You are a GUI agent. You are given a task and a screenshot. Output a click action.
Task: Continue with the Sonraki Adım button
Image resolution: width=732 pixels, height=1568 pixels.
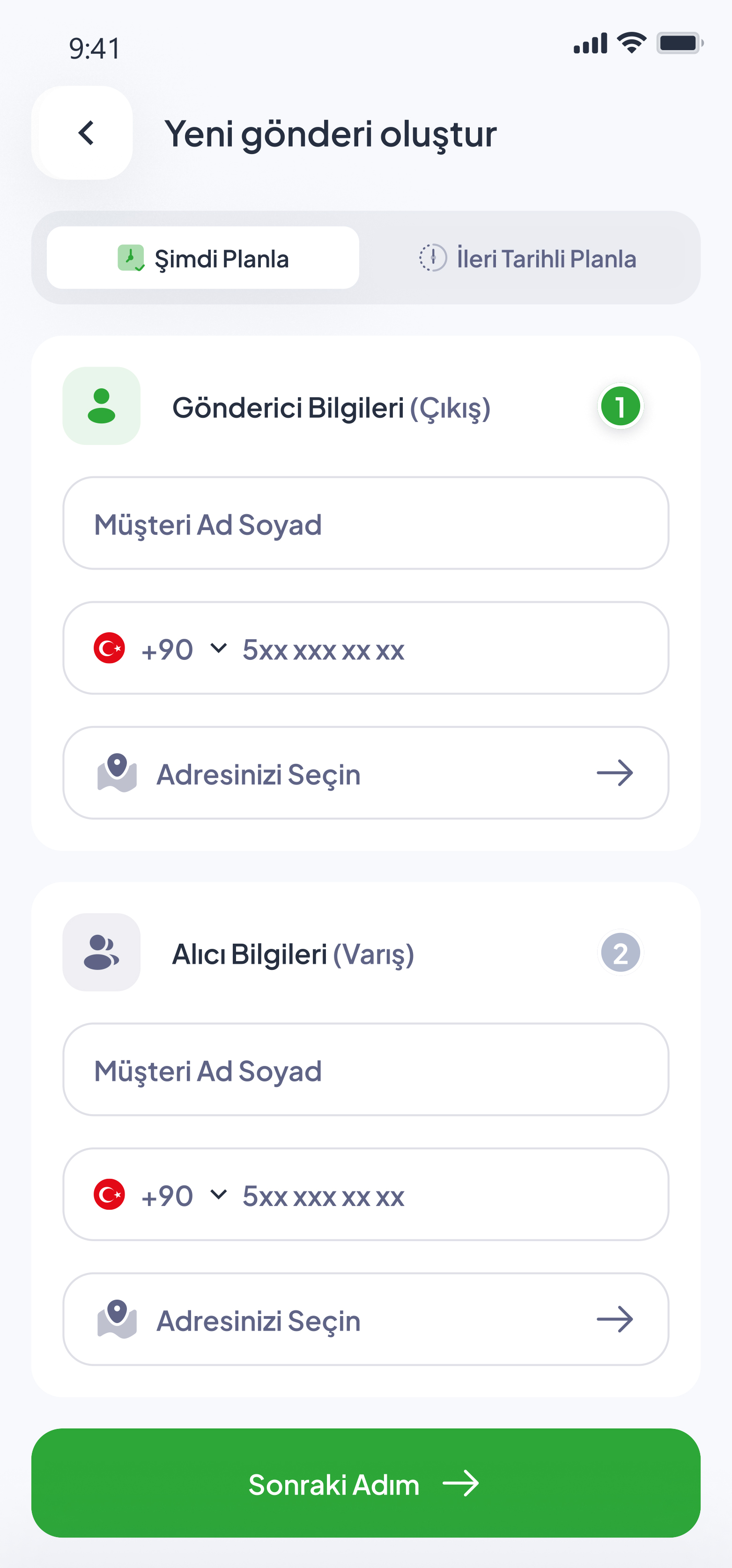click(366, 1483)
